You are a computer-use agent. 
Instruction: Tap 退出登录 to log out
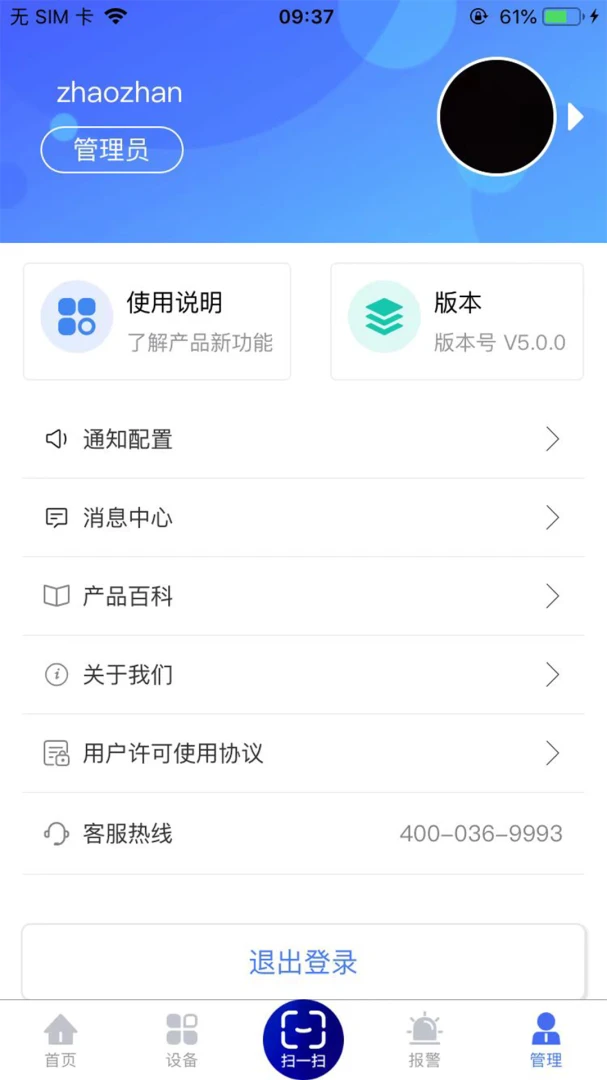[x=303, y=962]
